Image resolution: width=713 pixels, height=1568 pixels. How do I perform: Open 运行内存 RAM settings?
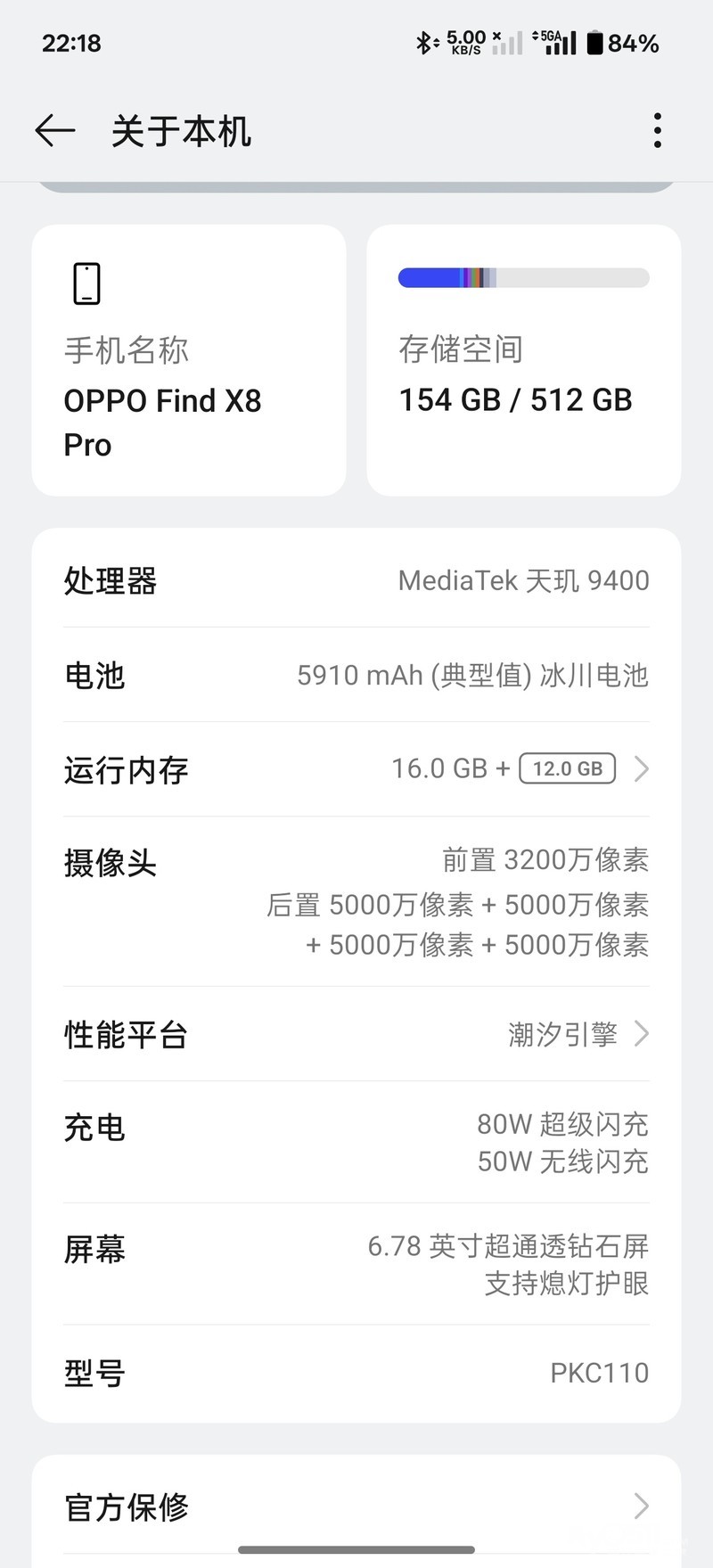[x=356, y=769]
